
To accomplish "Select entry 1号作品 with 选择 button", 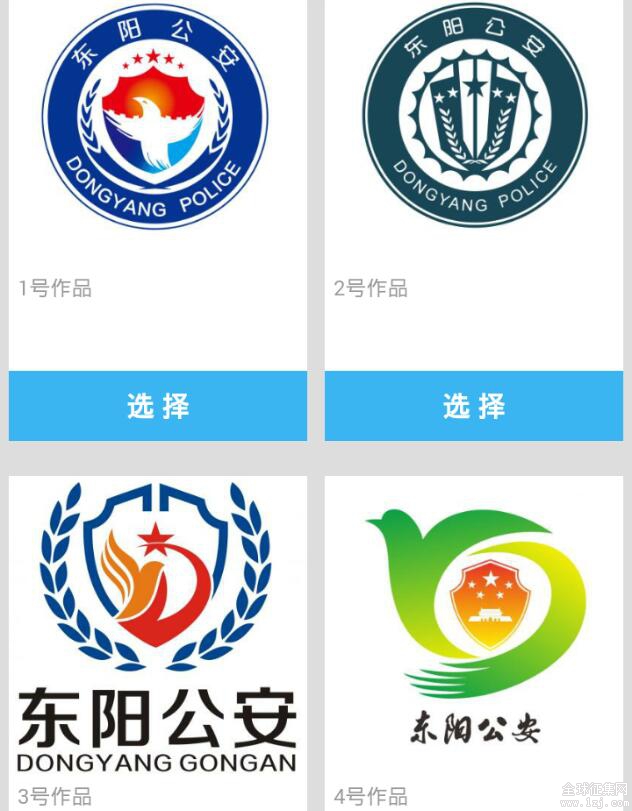I will 158,406.
